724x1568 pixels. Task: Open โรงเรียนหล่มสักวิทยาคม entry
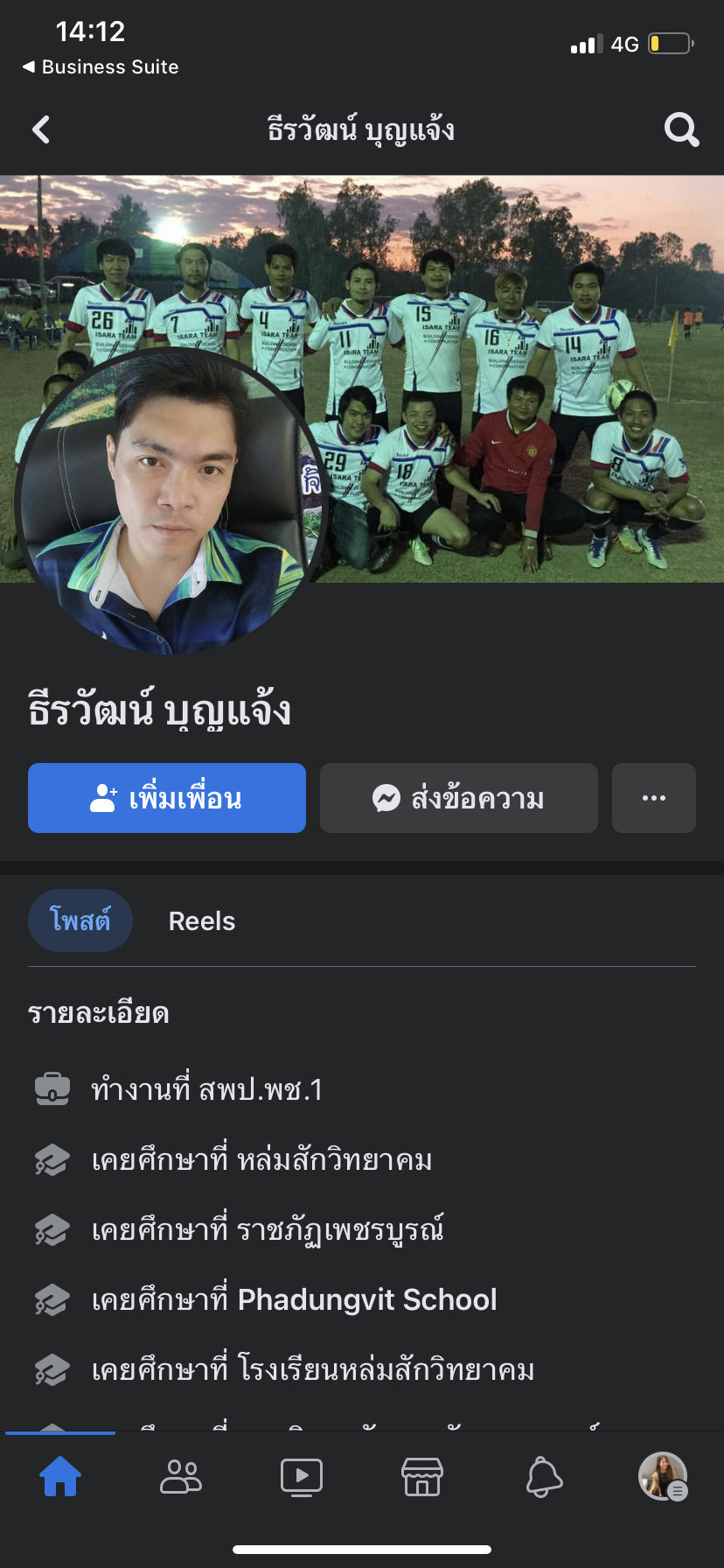click(312, 1370)
